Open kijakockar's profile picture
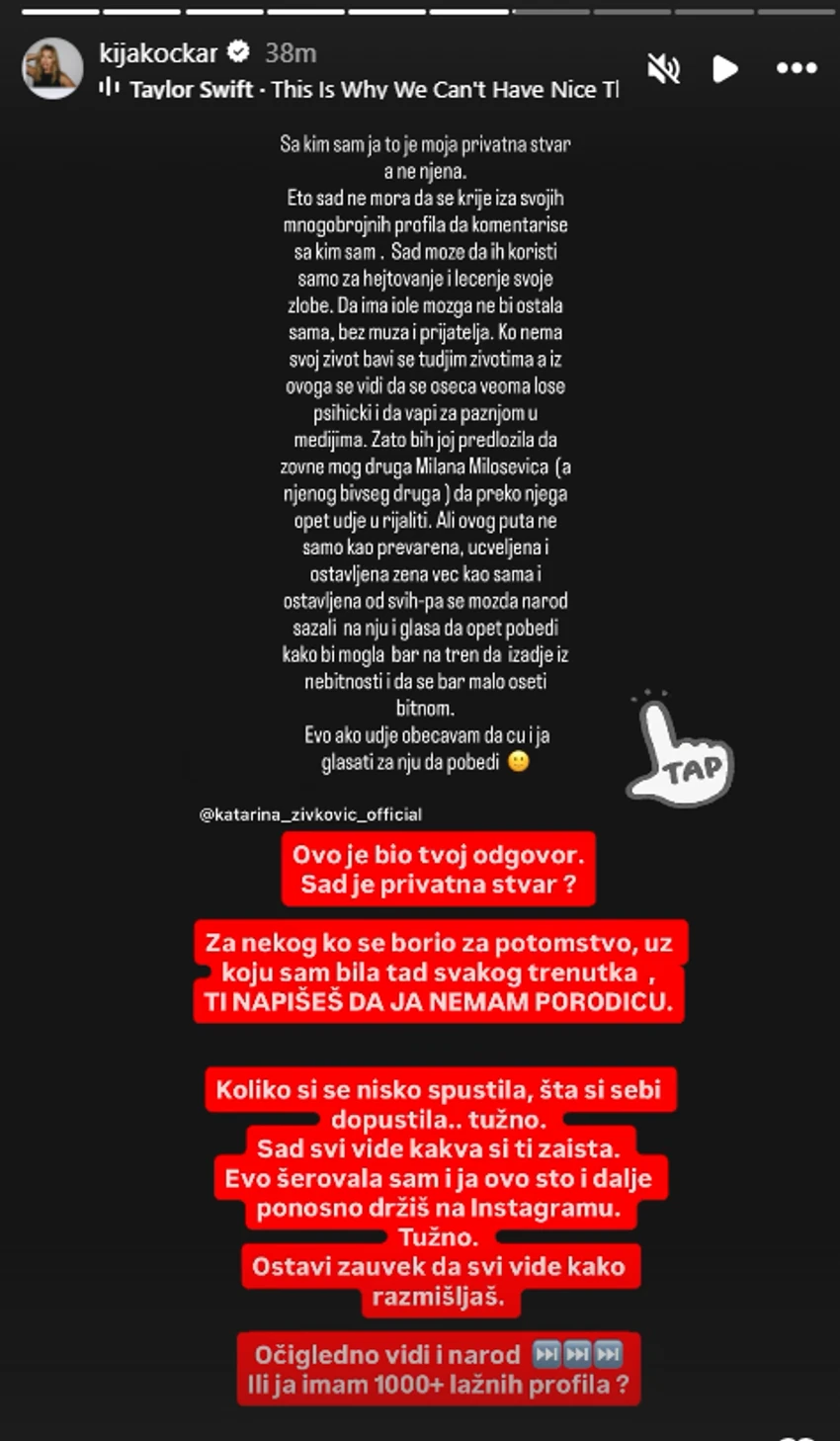The height and width of the screenshot is (1441, 840). (x=50, y=64)
